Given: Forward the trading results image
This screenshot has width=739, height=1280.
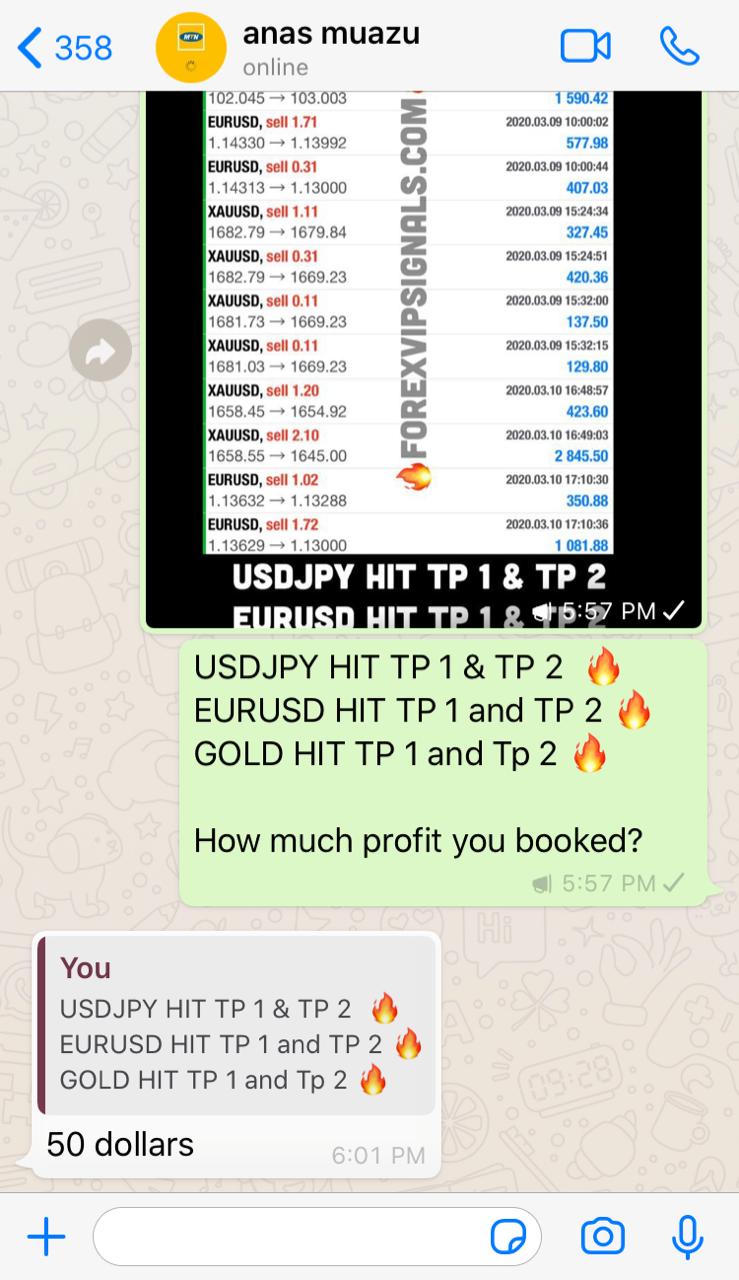Looking at the screenshot, I should coord(100,350).
